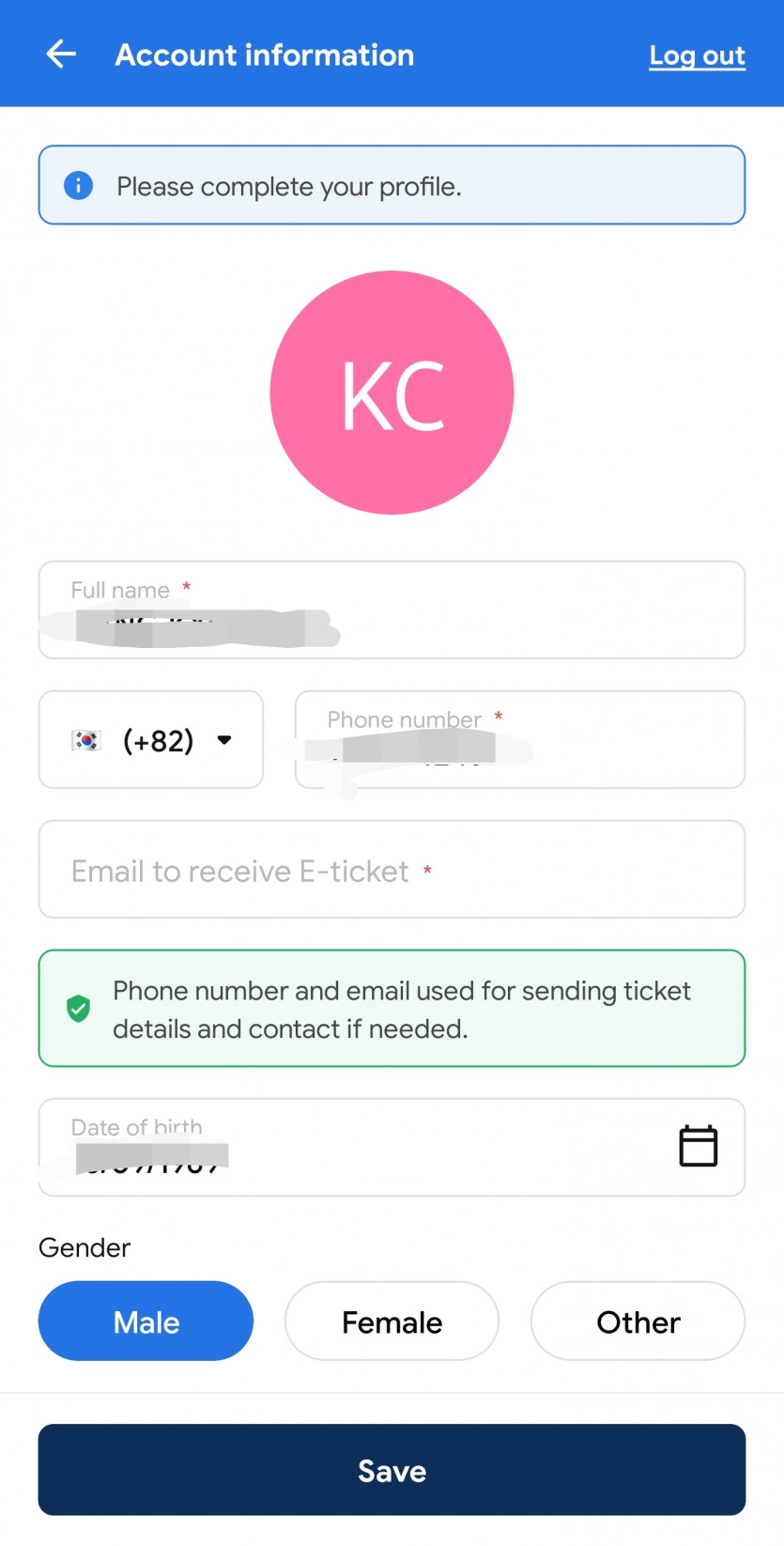784x1546 pixels.
Task: Open the Date of birth calendar picker
Action: click(x=698, y=1146)
